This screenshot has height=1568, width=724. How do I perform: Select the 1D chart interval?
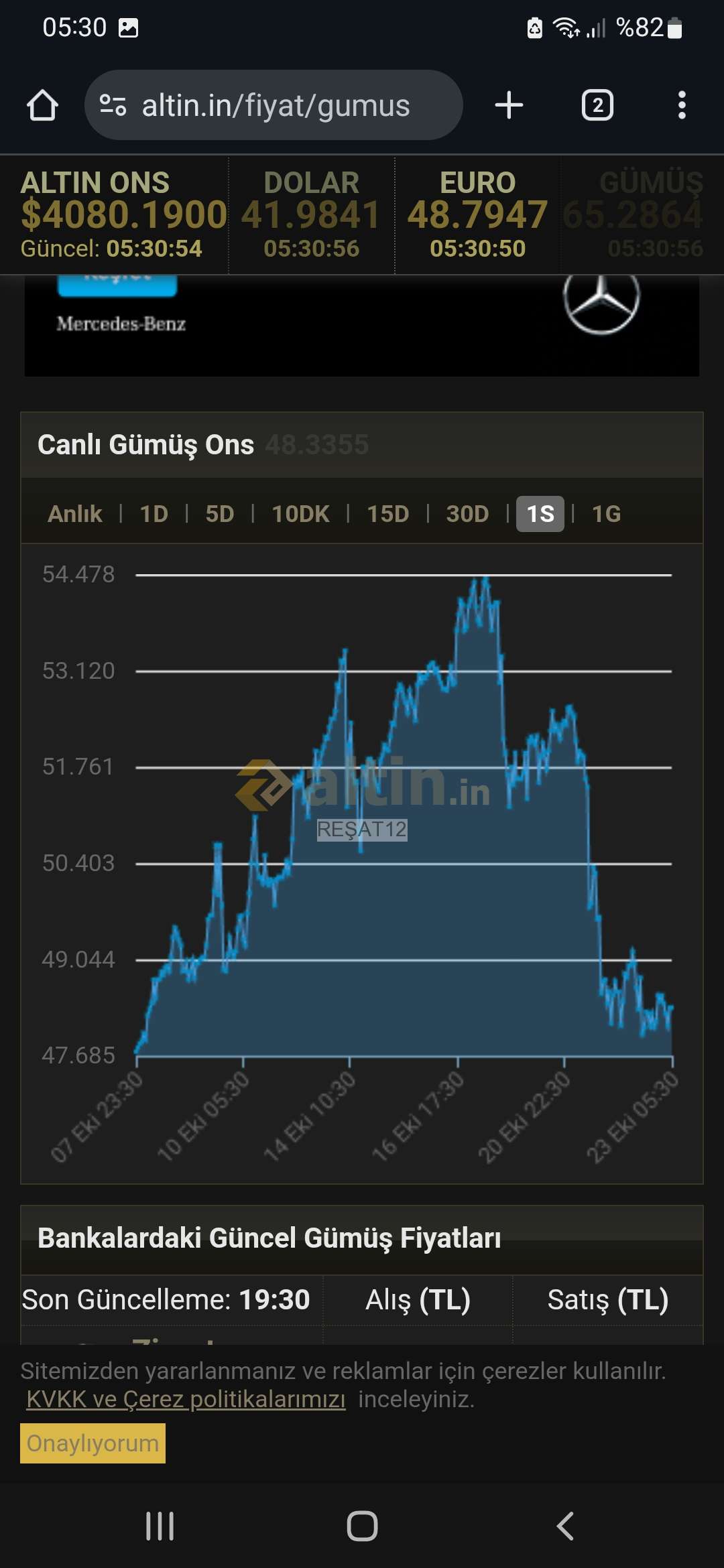tap(154, 514)
